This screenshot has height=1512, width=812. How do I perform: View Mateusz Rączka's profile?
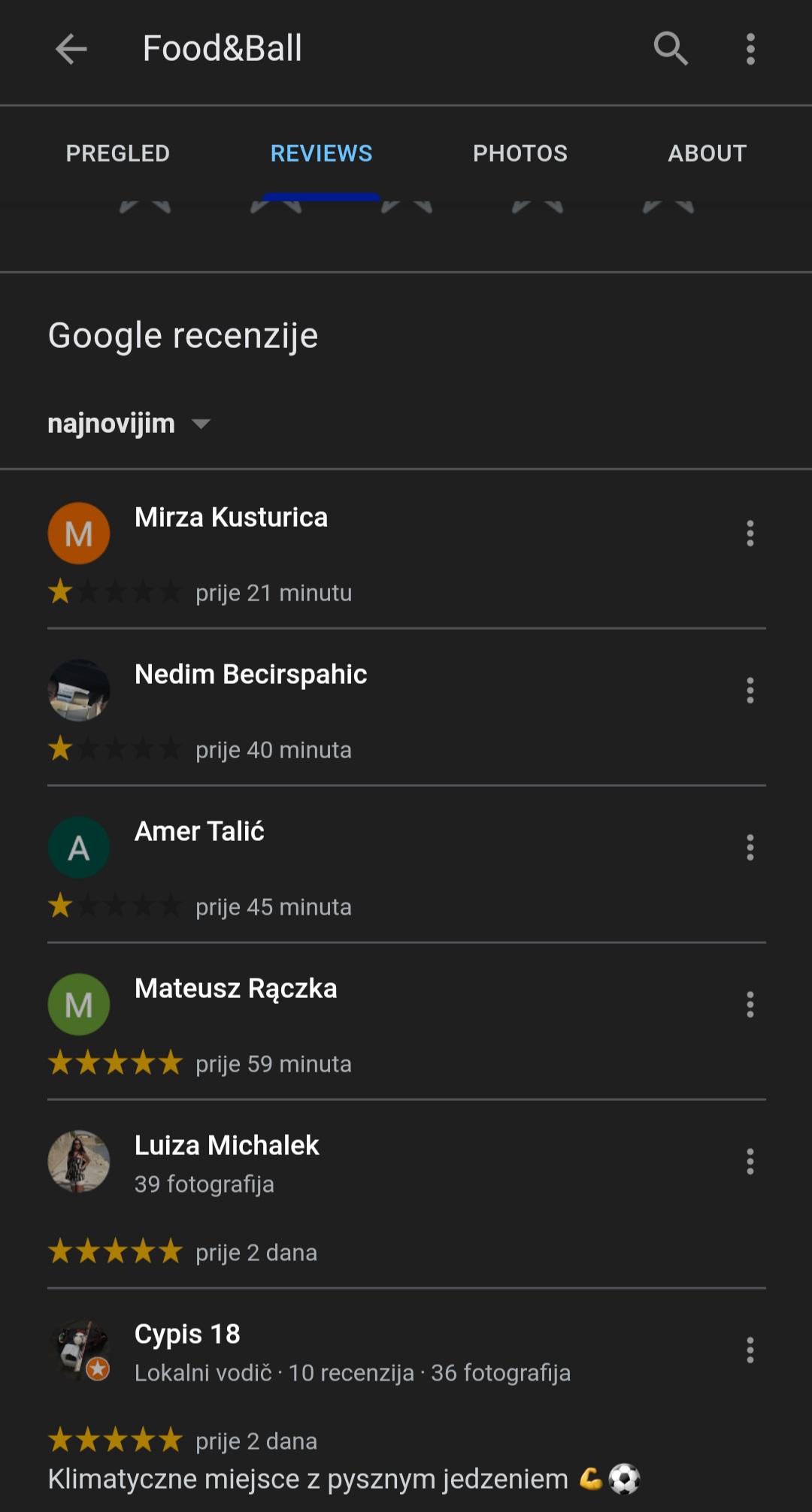tap(235, 989)
